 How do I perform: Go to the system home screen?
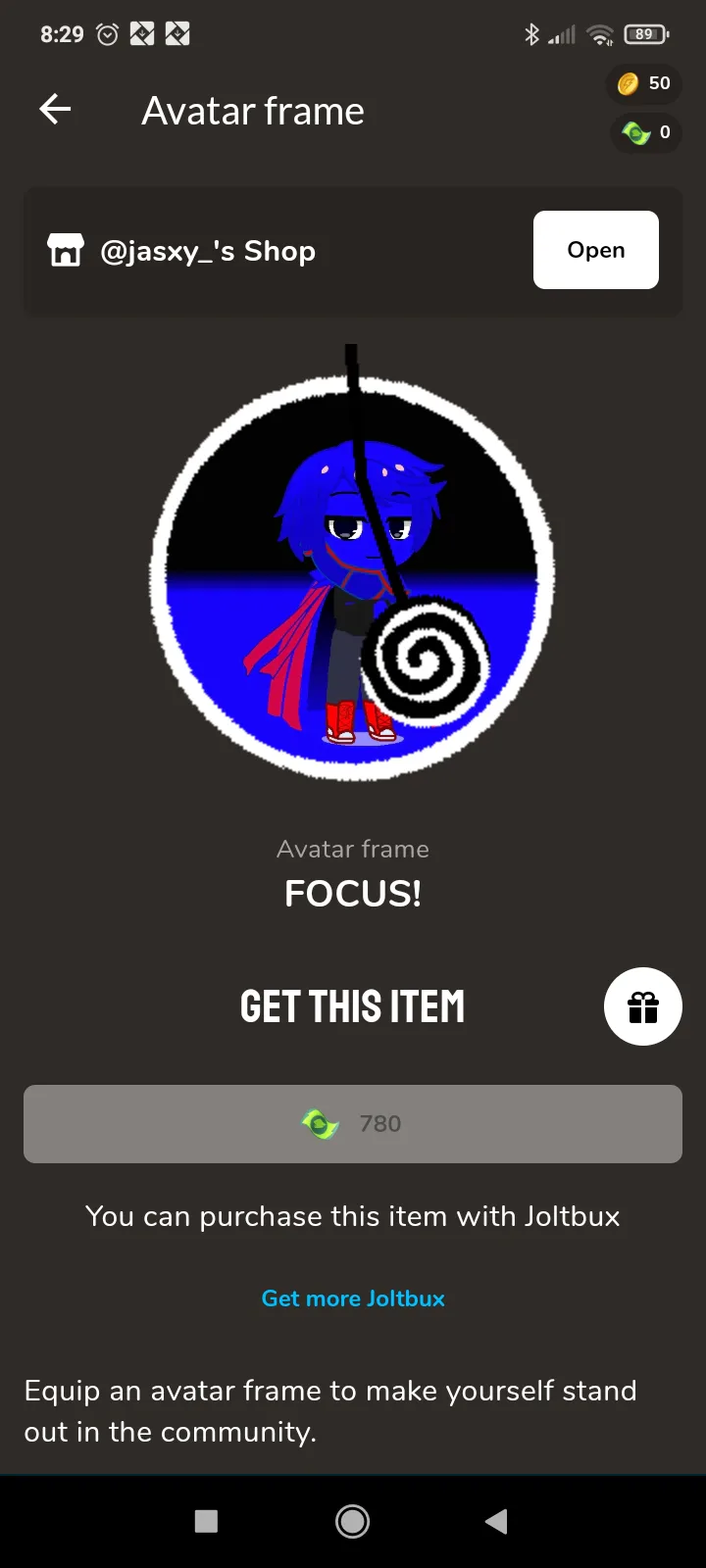(x=353, y=1521)
